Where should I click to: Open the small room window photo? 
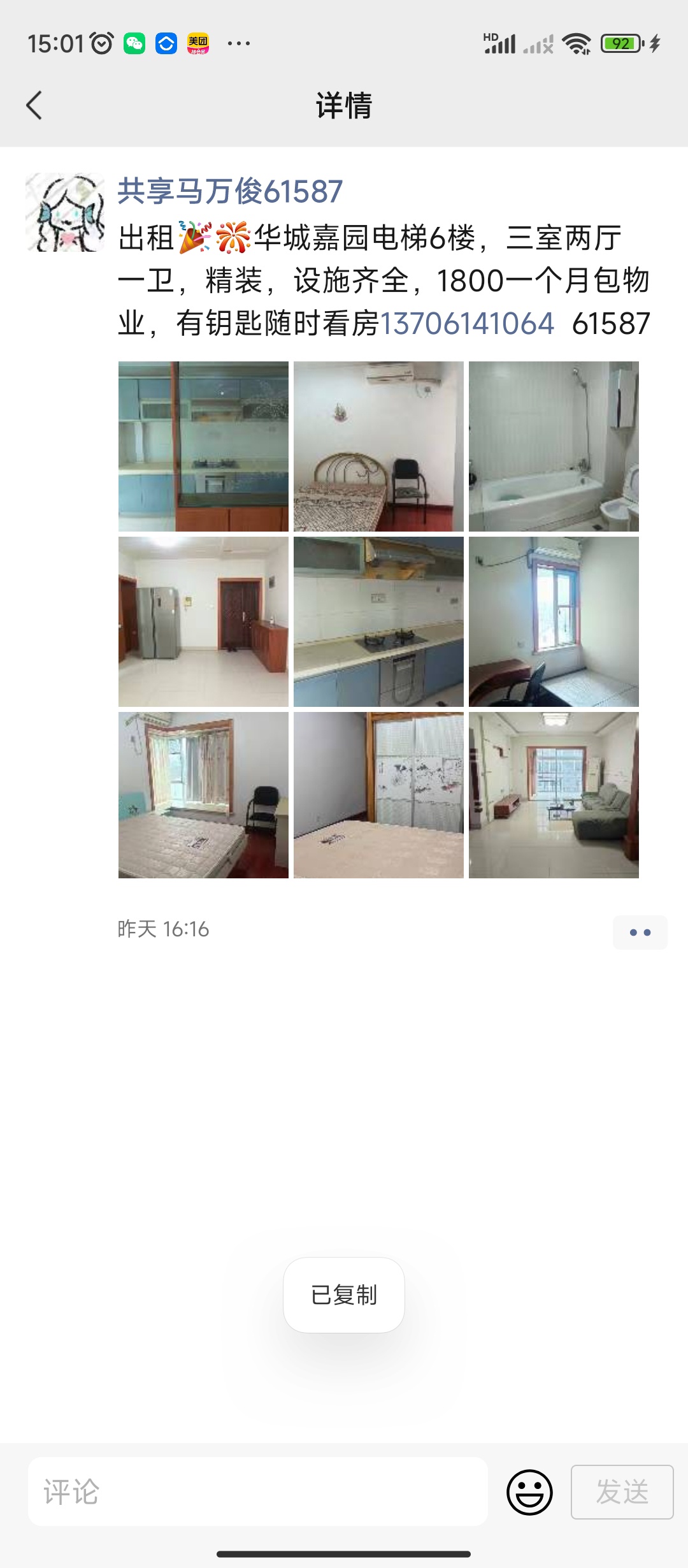pos(554,621)
